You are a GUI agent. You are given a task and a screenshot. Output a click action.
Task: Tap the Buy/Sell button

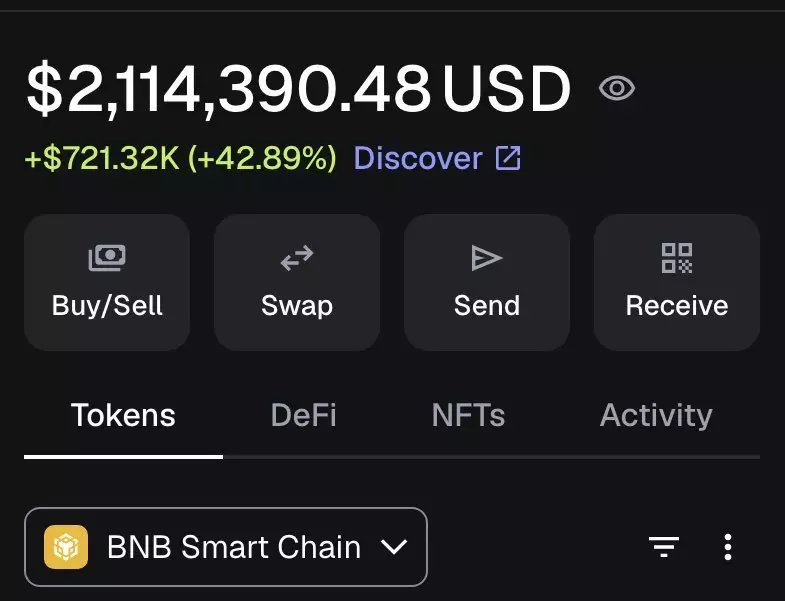(107, 282)
